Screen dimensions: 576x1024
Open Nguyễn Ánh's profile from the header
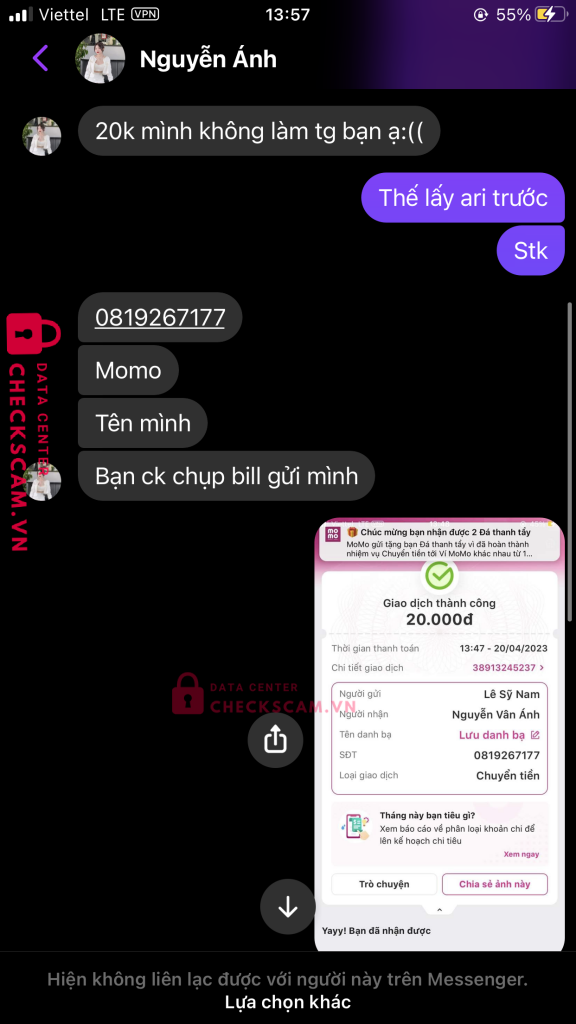[x=208, y=59]
